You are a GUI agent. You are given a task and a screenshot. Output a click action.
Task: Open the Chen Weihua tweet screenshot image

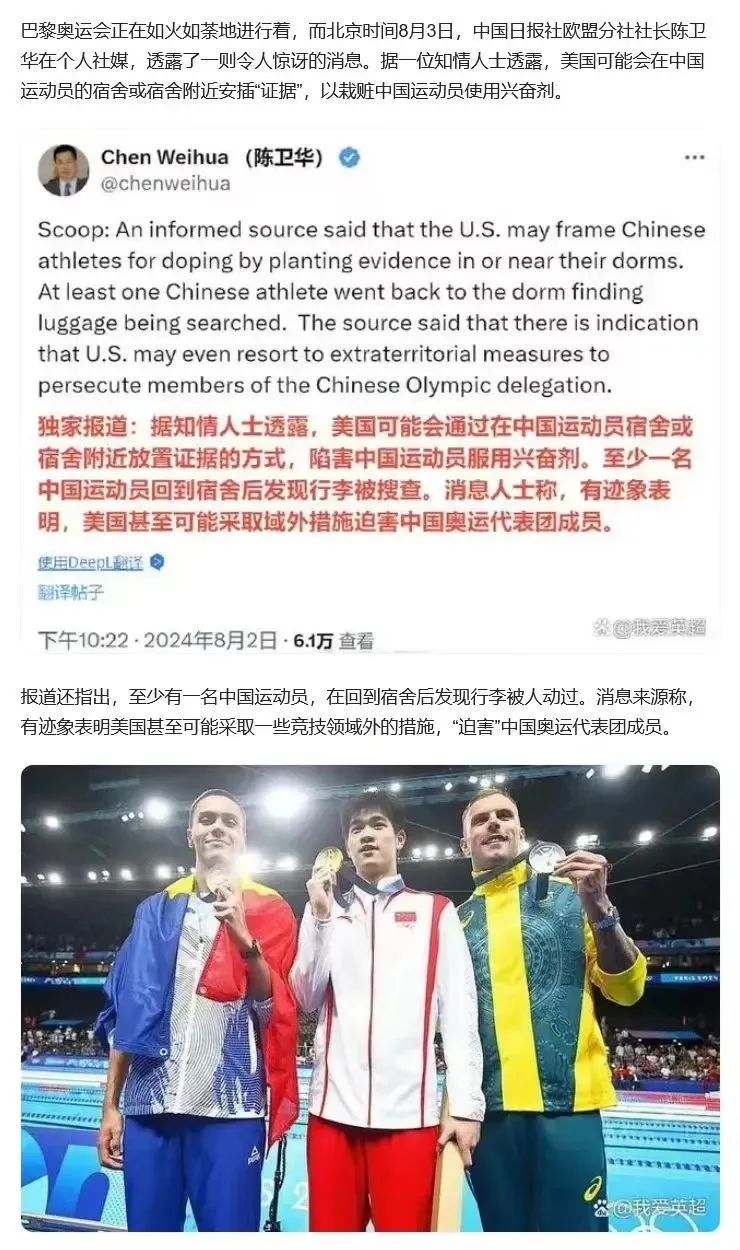click(x=370, y=392)
